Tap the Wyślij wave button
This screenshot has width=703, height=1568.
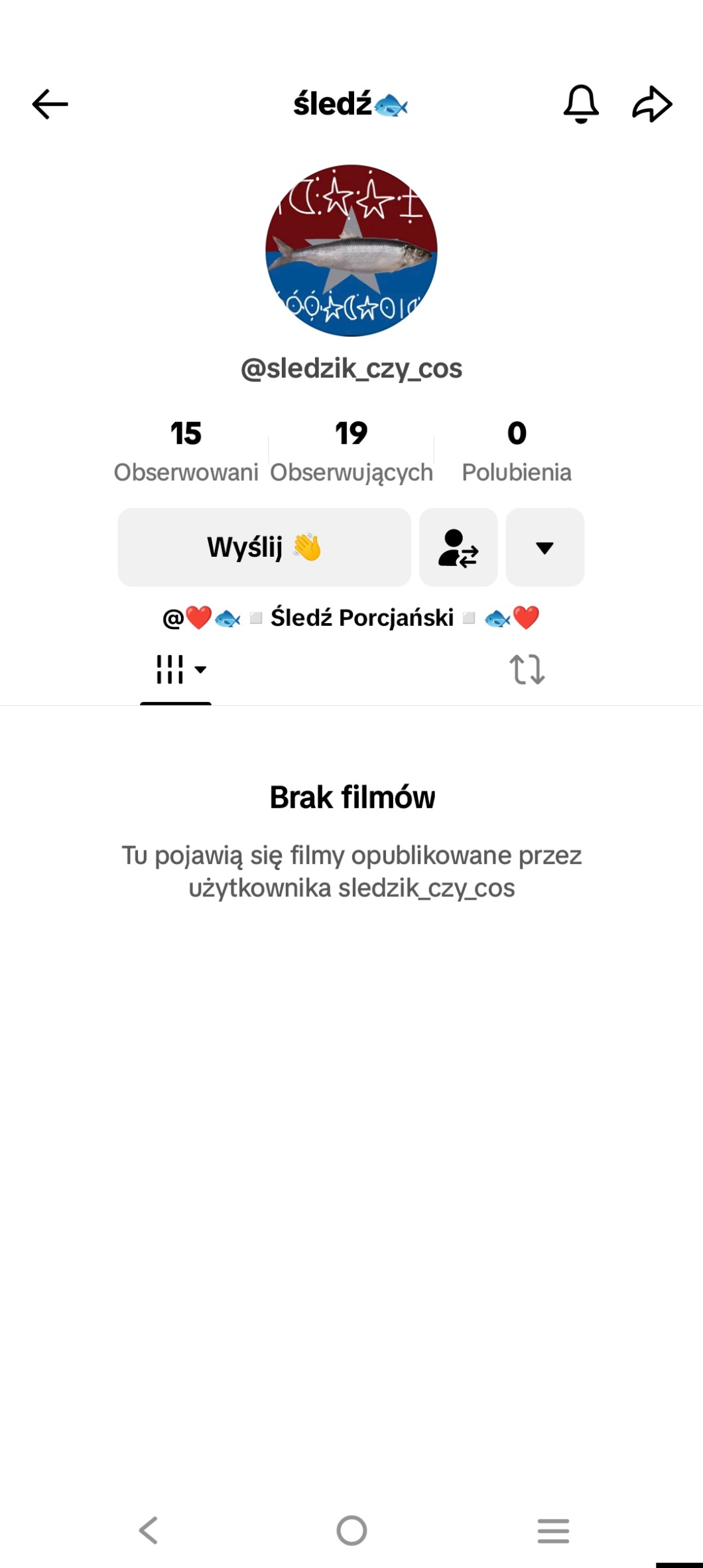[x=264, y=547]
